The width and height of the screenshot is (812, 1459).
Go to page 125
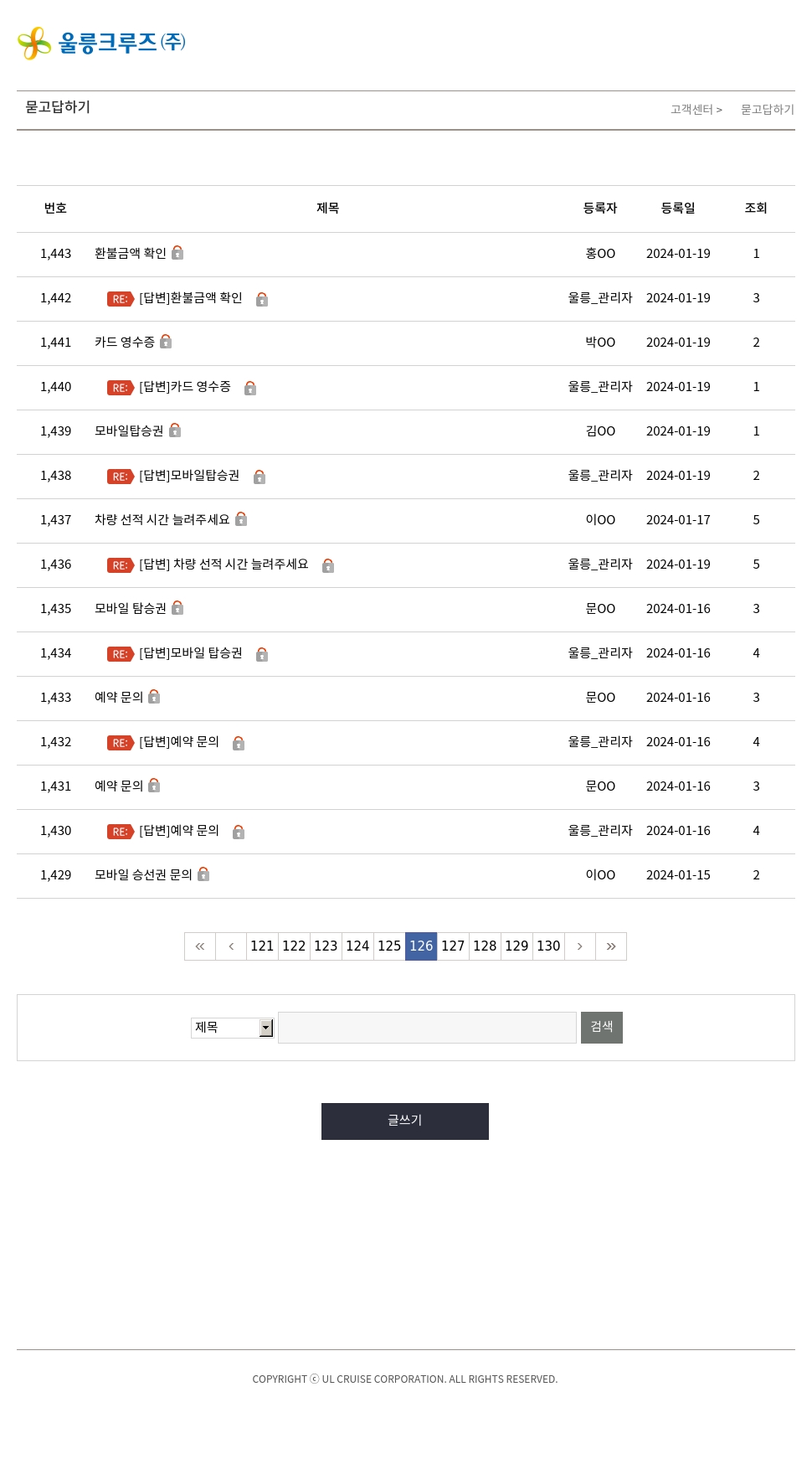click(389, 946)
